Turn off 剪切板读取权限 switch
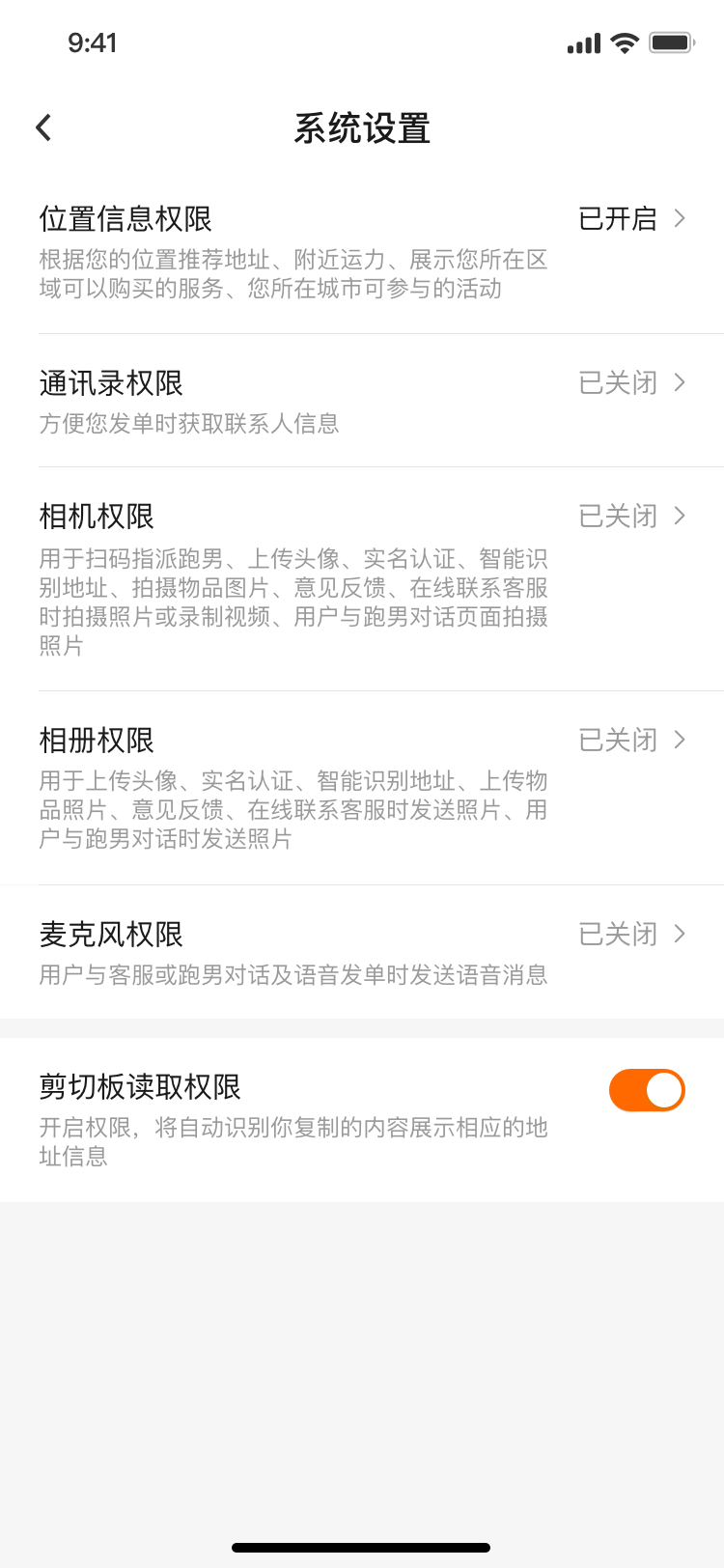The image size is (724, 1568). tap(646, 1090)
